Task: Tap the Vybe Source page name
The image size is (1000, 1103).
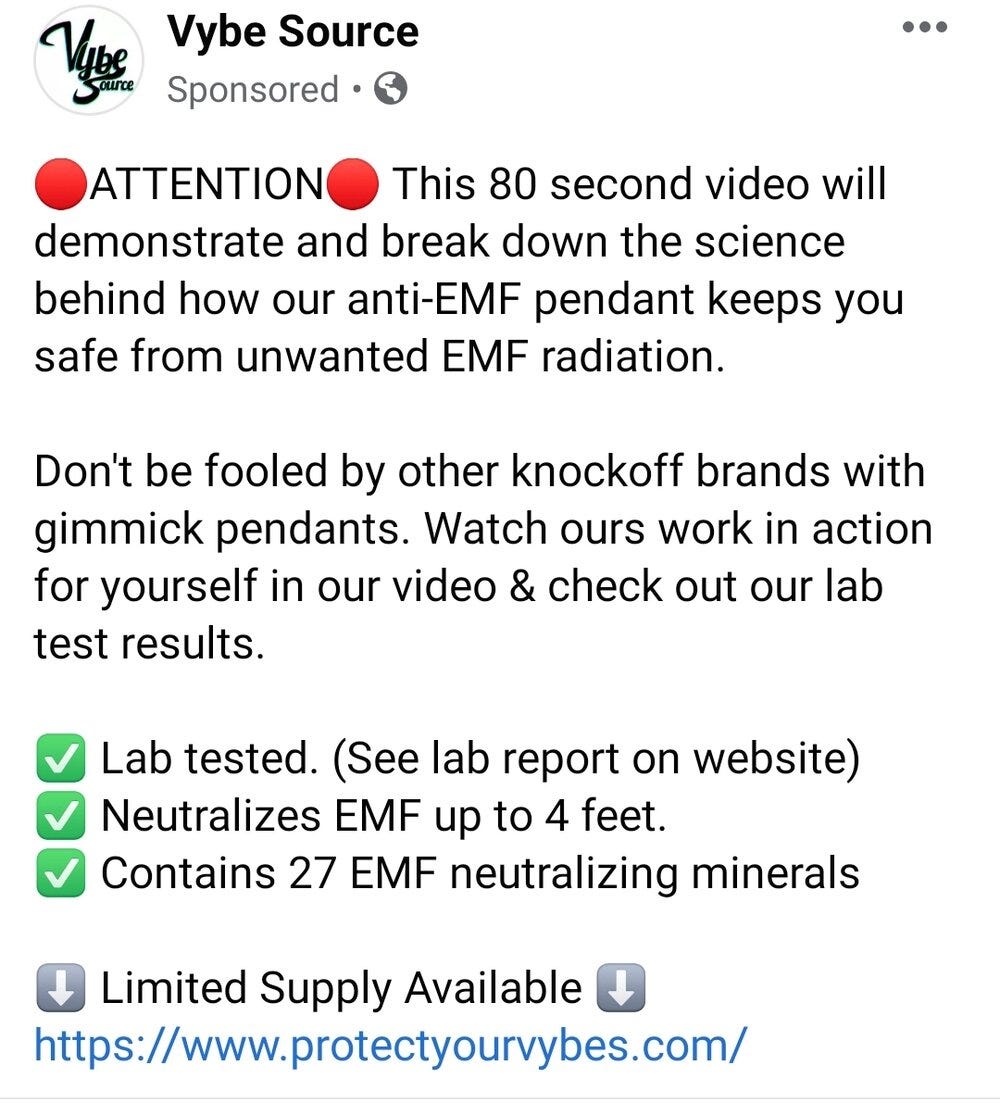Action: point(292,32)
